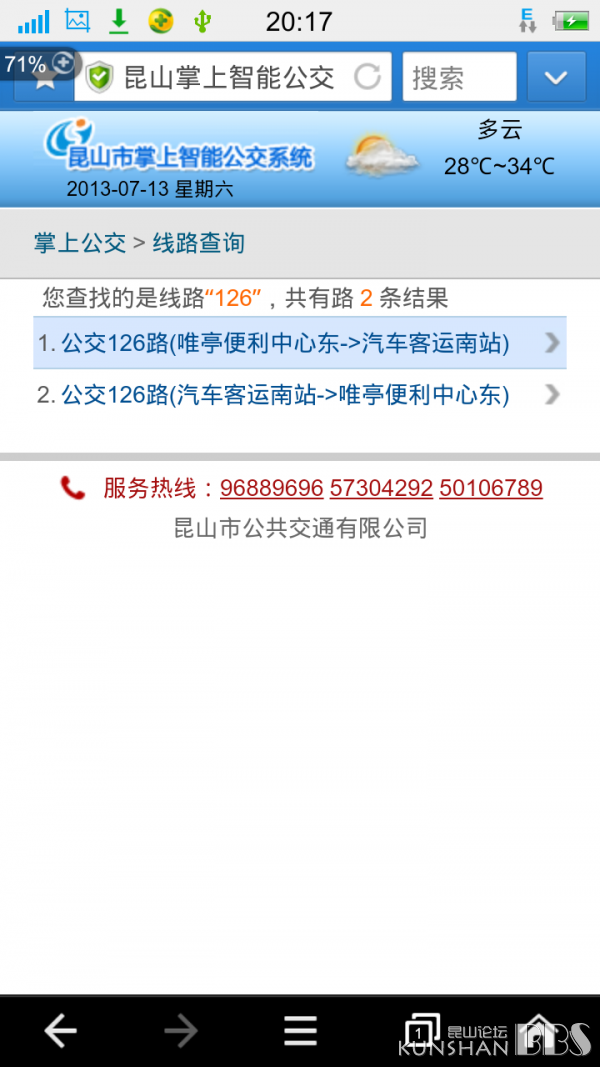Expand the blue dropdown arrow button
Screen dimensions: 600x1067
coord(556,77)
